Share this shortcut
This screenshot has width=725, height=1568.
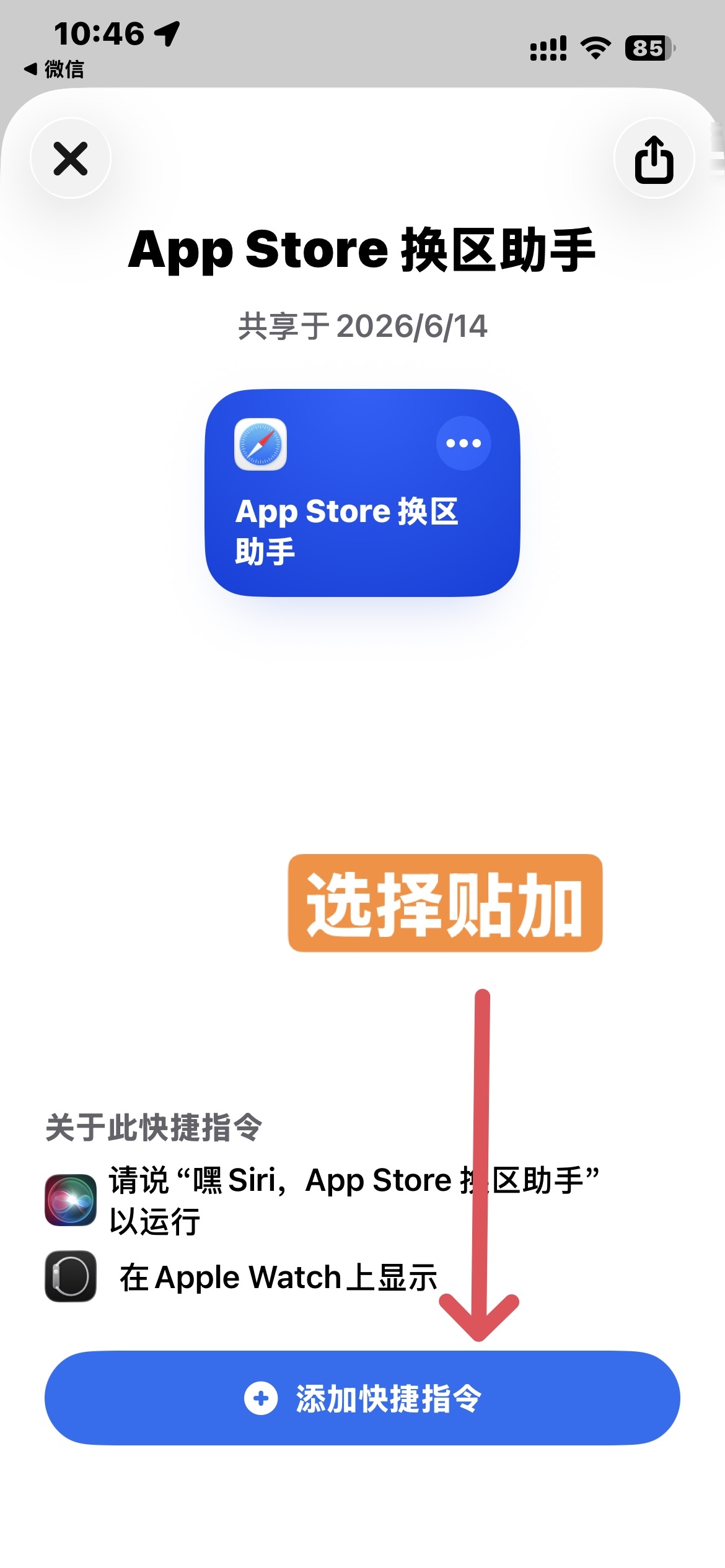[x=654, y=159]
